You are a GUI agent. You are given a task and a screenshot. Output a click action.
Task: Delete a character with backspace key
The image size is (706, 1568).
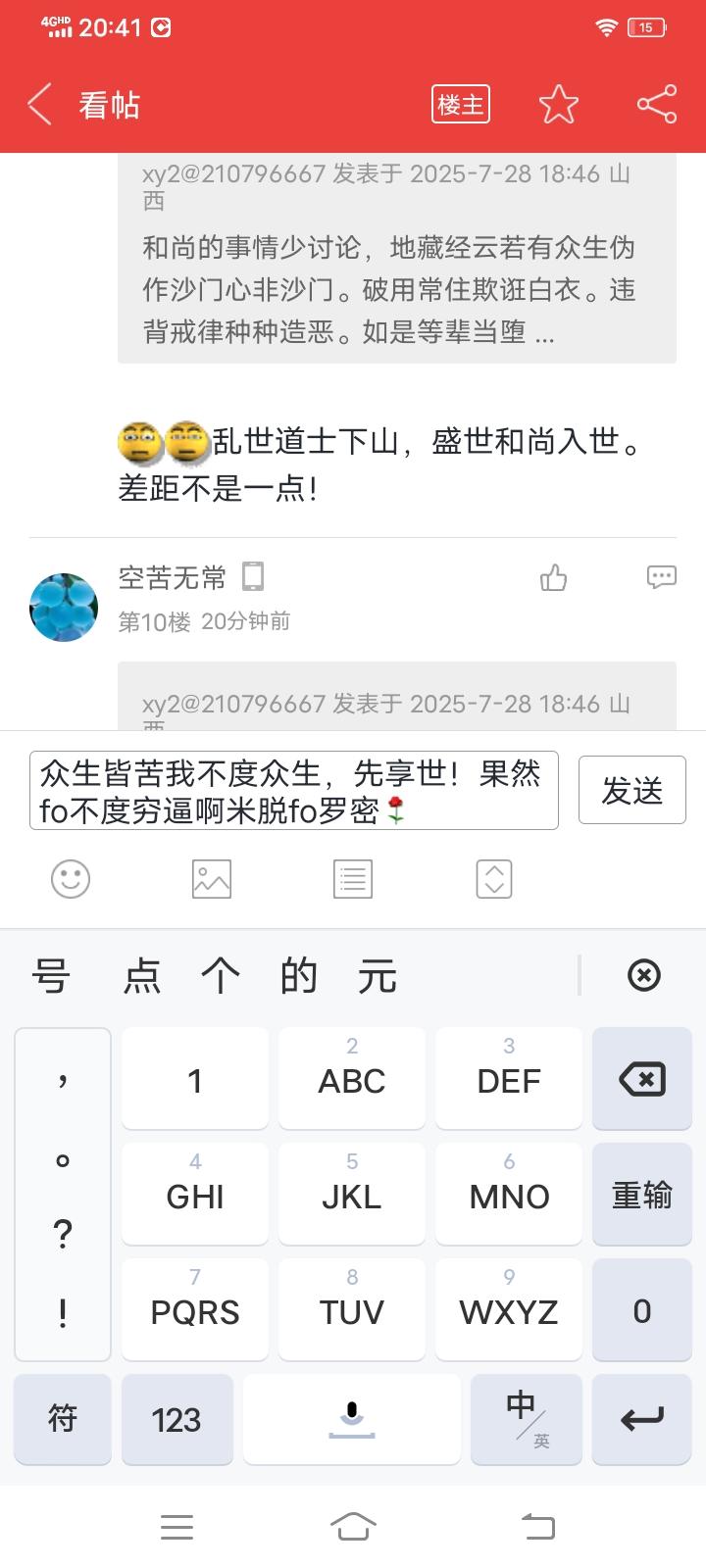pos(641,1080)
